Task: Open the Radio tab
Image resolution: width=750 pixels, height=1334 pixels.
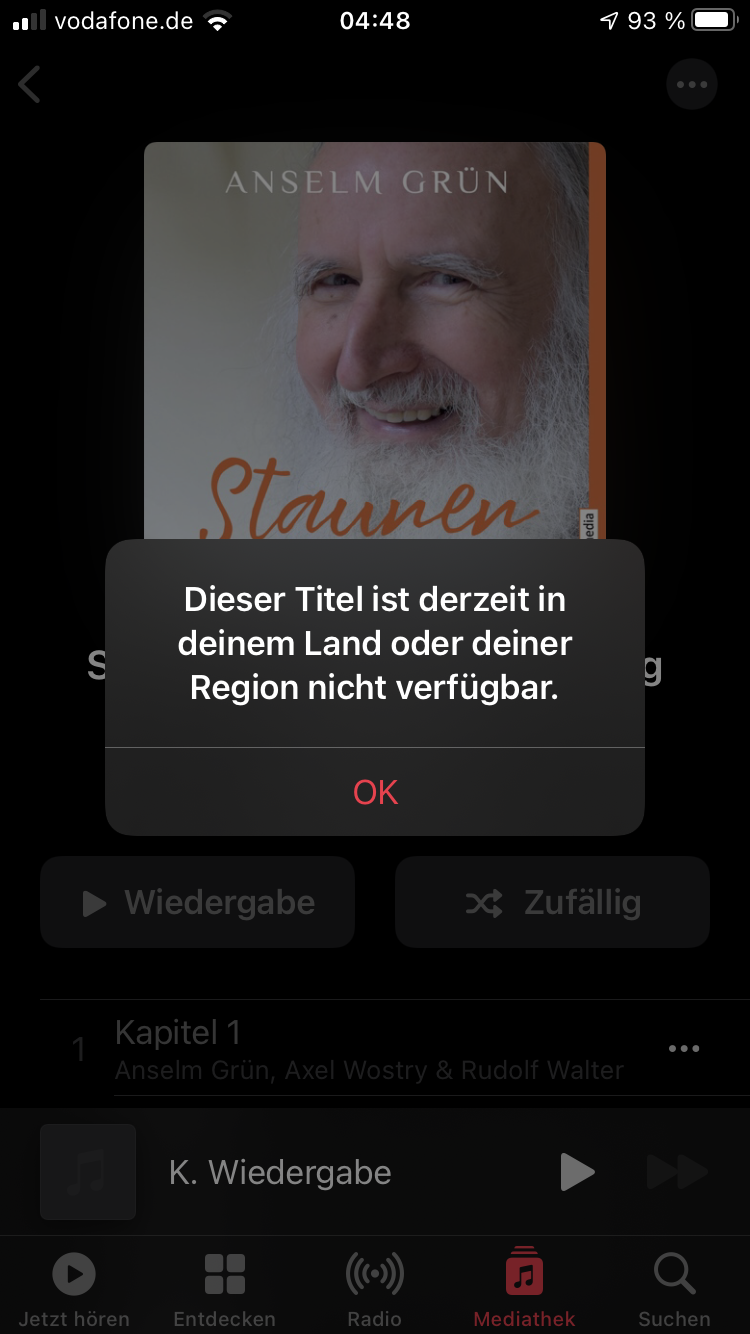Action: pos(375,1288)
